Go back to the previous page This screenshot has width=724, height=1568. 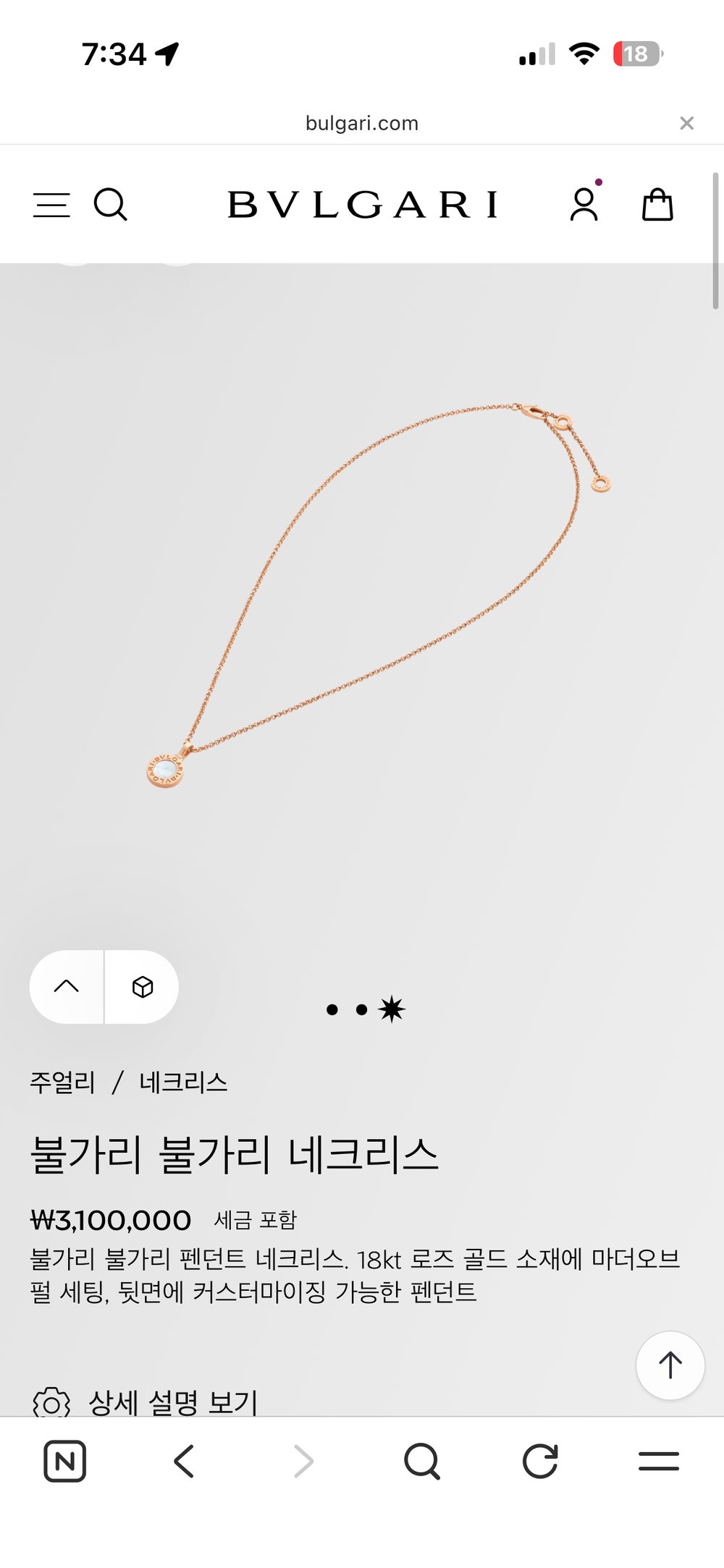pos(184,1461)
